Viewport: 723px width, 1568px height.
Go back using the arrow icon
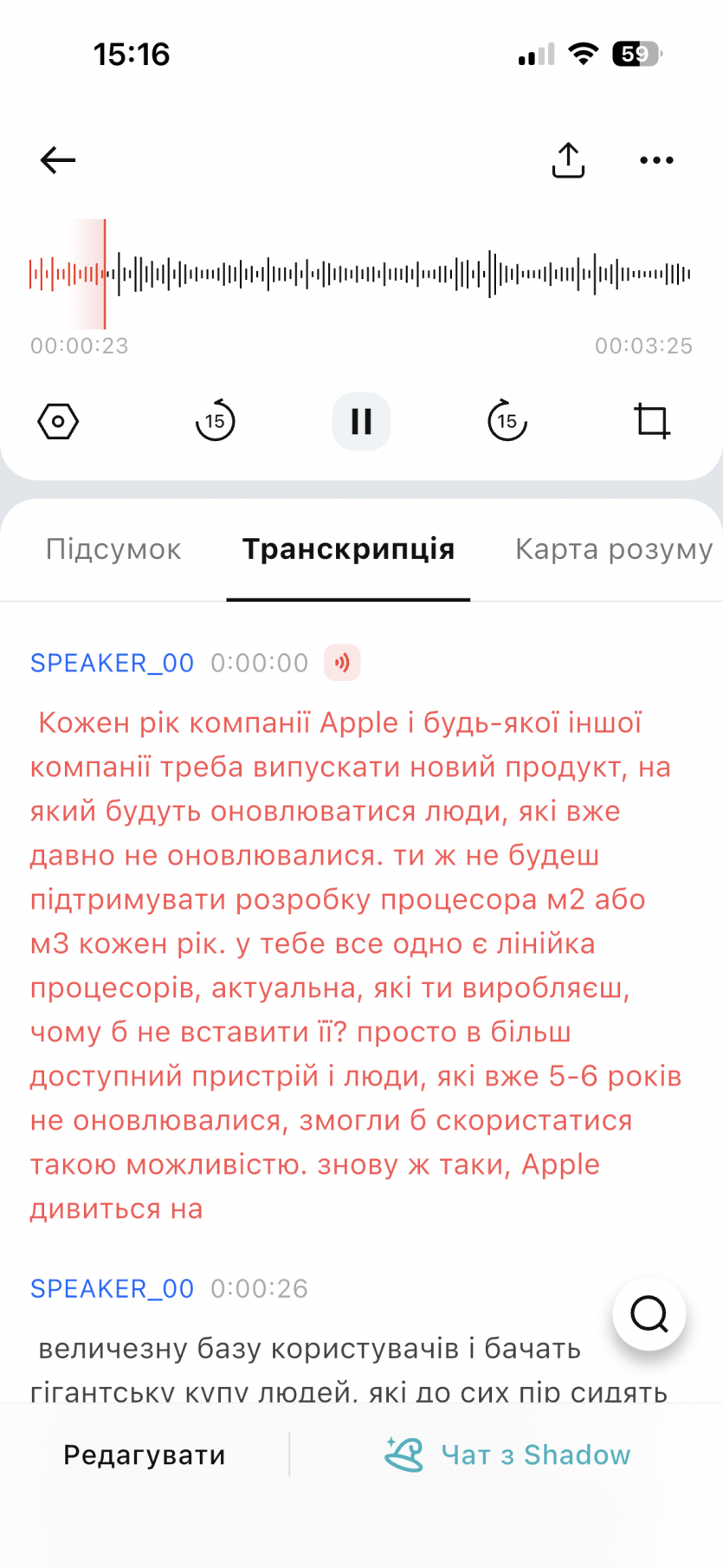click(58, 160)
